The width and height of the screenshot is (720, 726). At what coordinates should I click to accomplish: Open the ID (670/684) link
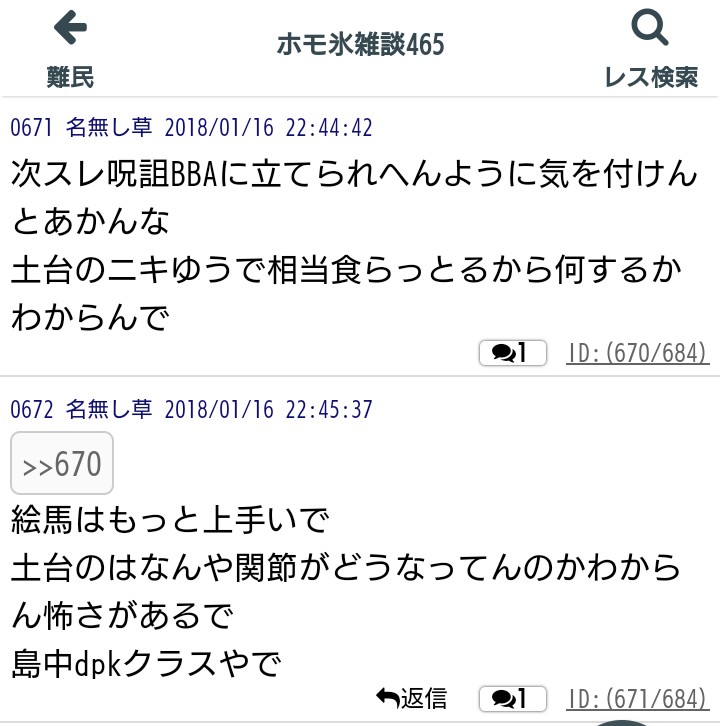638,353
